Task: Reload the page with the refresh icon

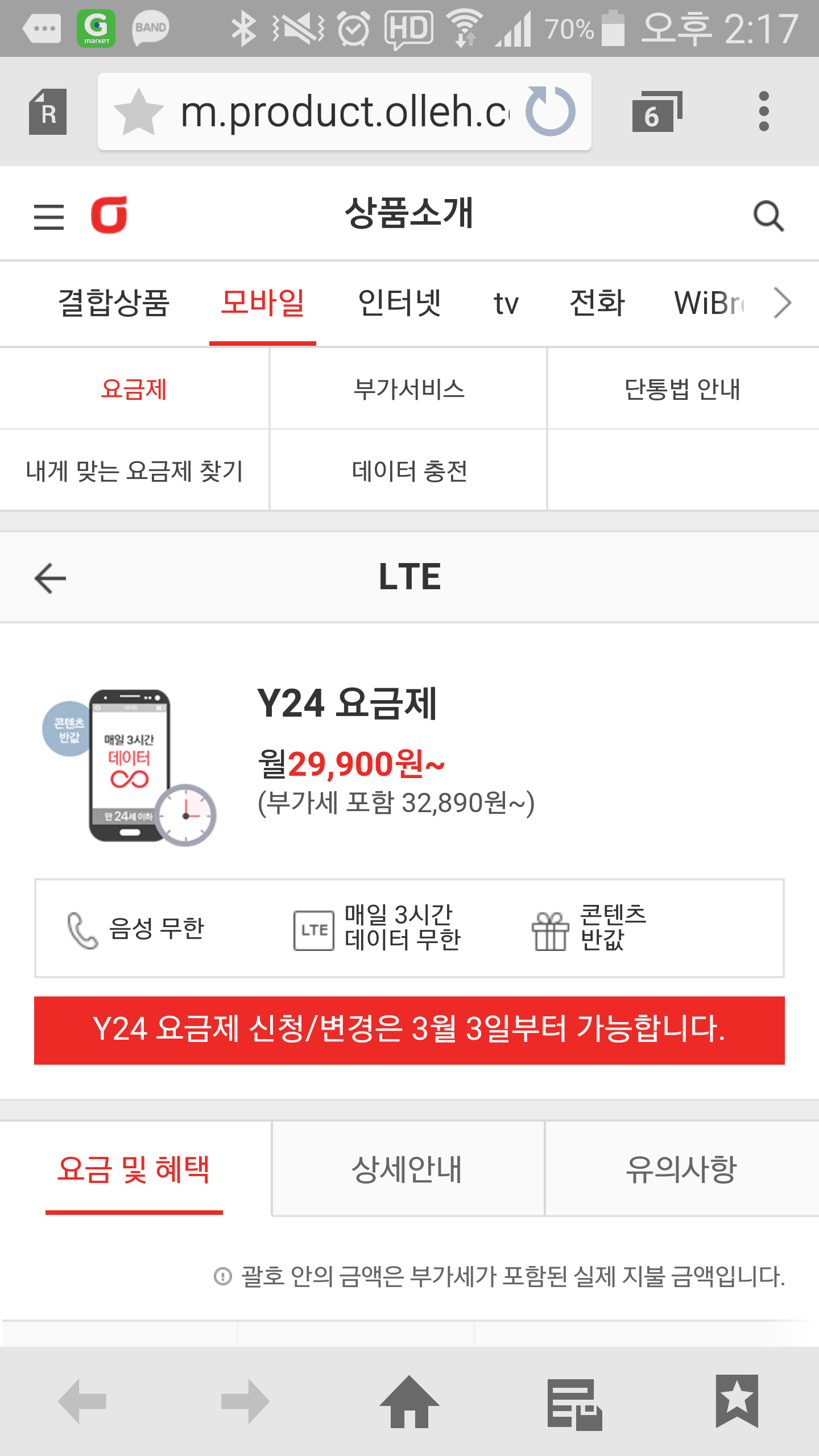Action: (551, 112)
